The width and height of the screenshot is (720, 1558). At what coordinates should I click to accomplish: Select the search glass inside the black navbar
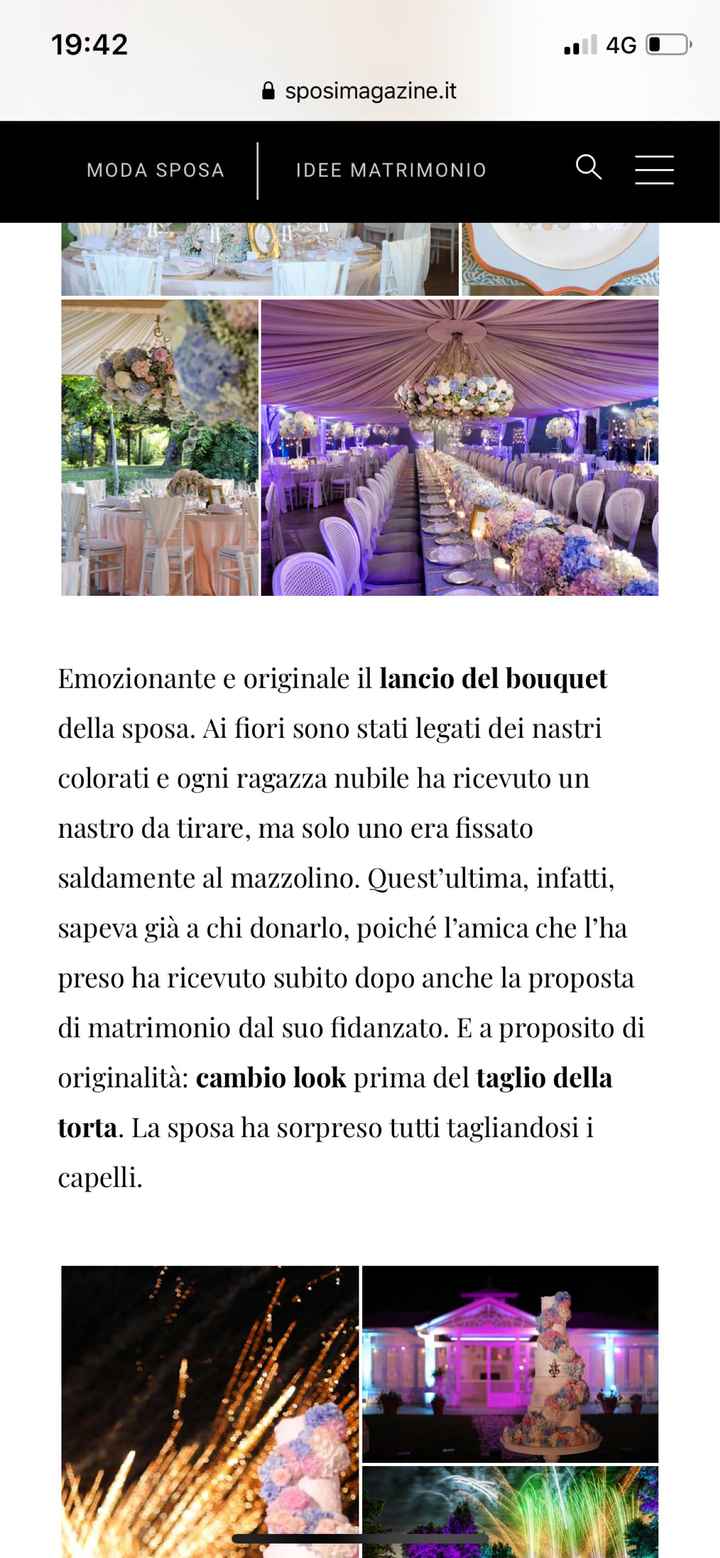(589, 169)
